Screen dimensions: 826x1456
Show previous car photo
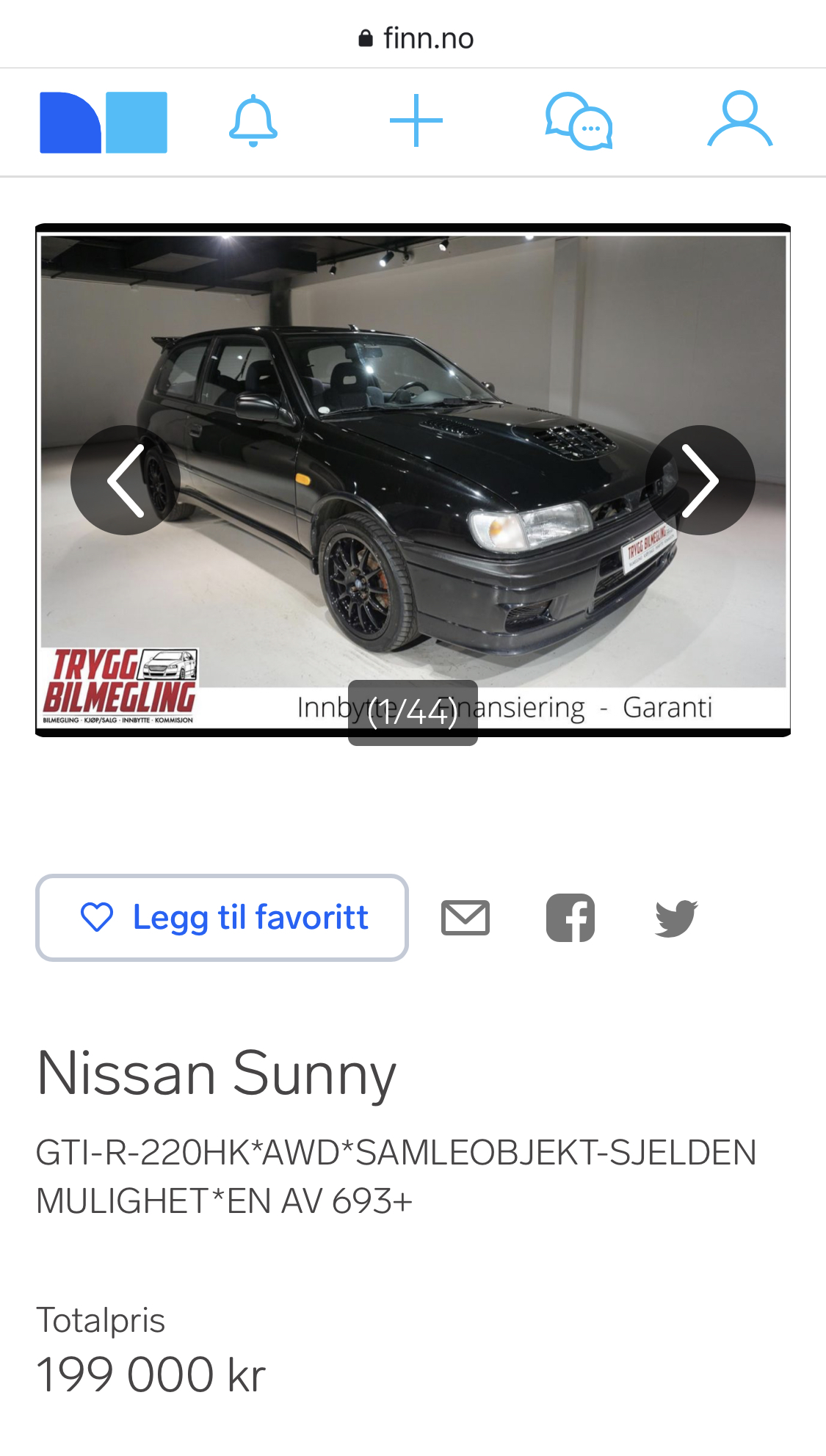[126, 480]
